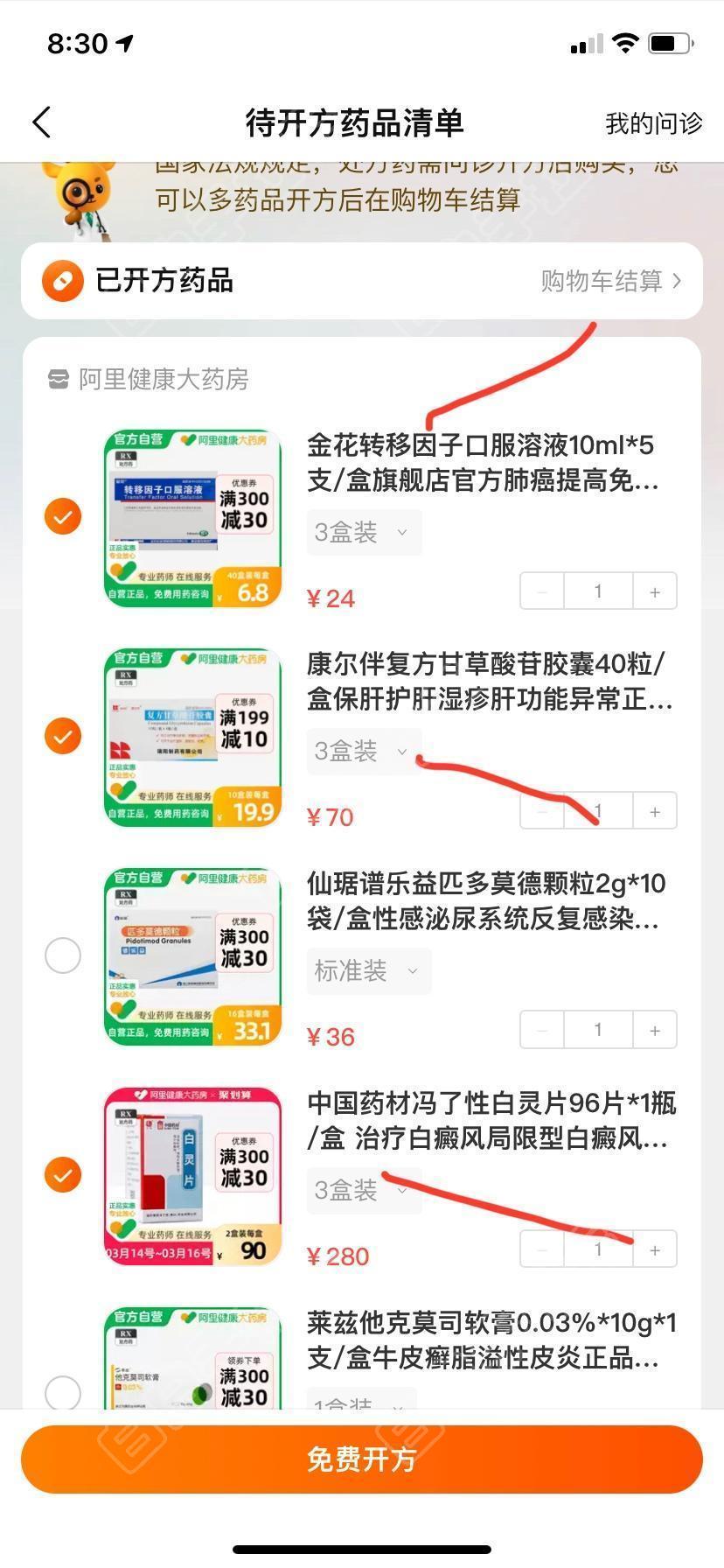724x1568 pixels.
Task: Open 冯了性白灵片 product image
Action: point(193,1176)
